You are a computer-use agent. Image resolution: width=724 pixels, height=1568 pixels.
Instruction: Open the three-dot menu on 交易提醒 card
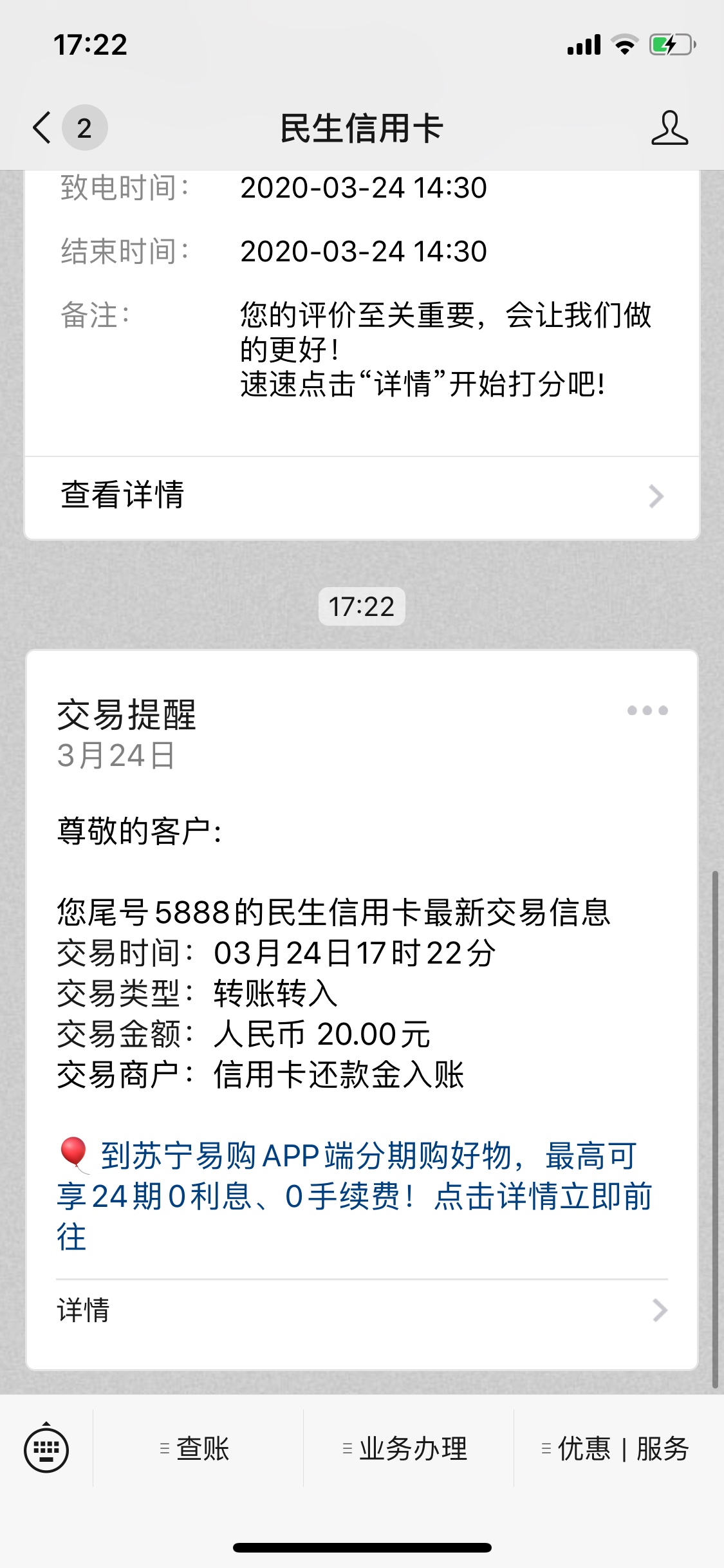(x=647, y=711)
